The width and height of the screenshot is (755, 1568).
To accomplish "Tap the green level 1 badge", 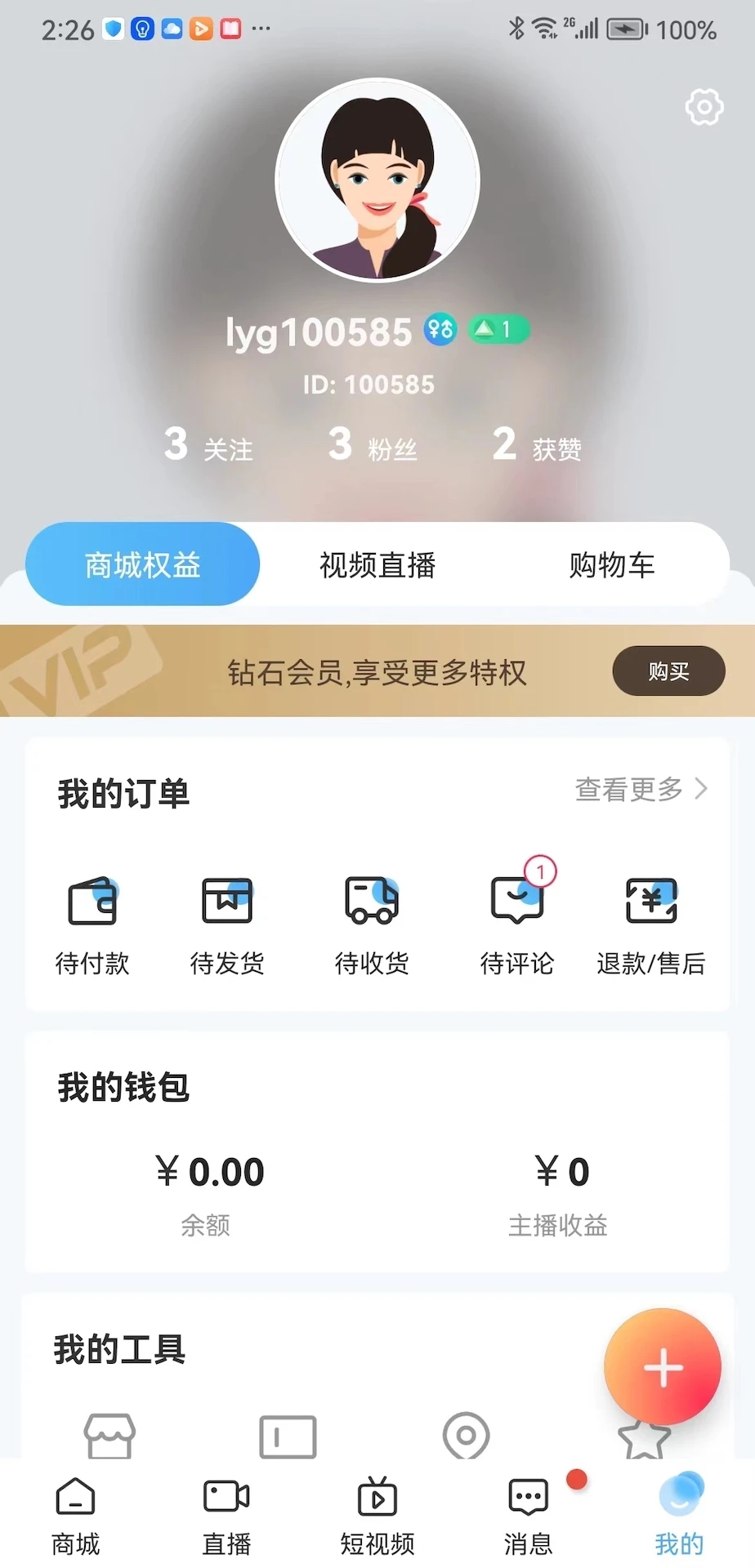I will [498, 329].
